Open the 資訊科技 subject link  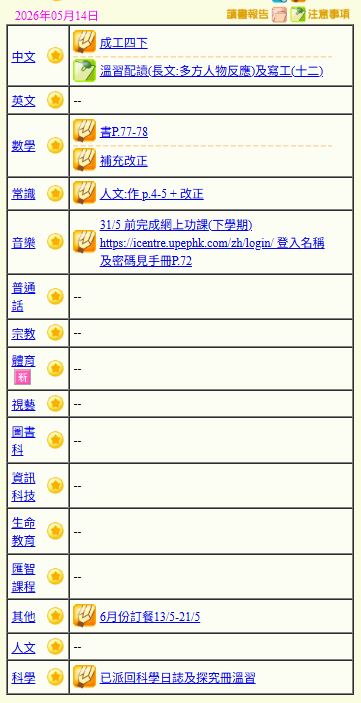(x=23, y=486)
